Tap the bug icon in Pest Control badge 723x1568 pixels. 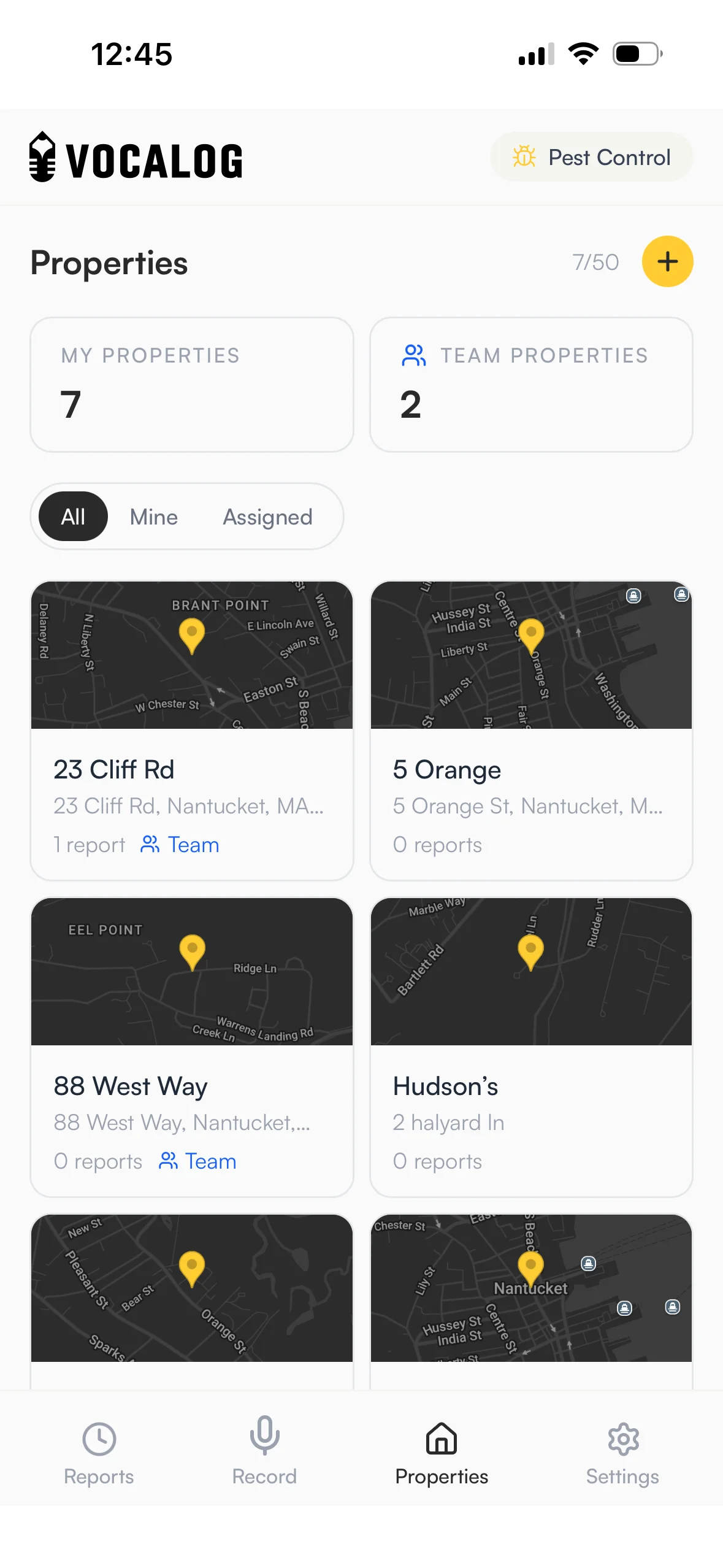(x=524, y=157)
